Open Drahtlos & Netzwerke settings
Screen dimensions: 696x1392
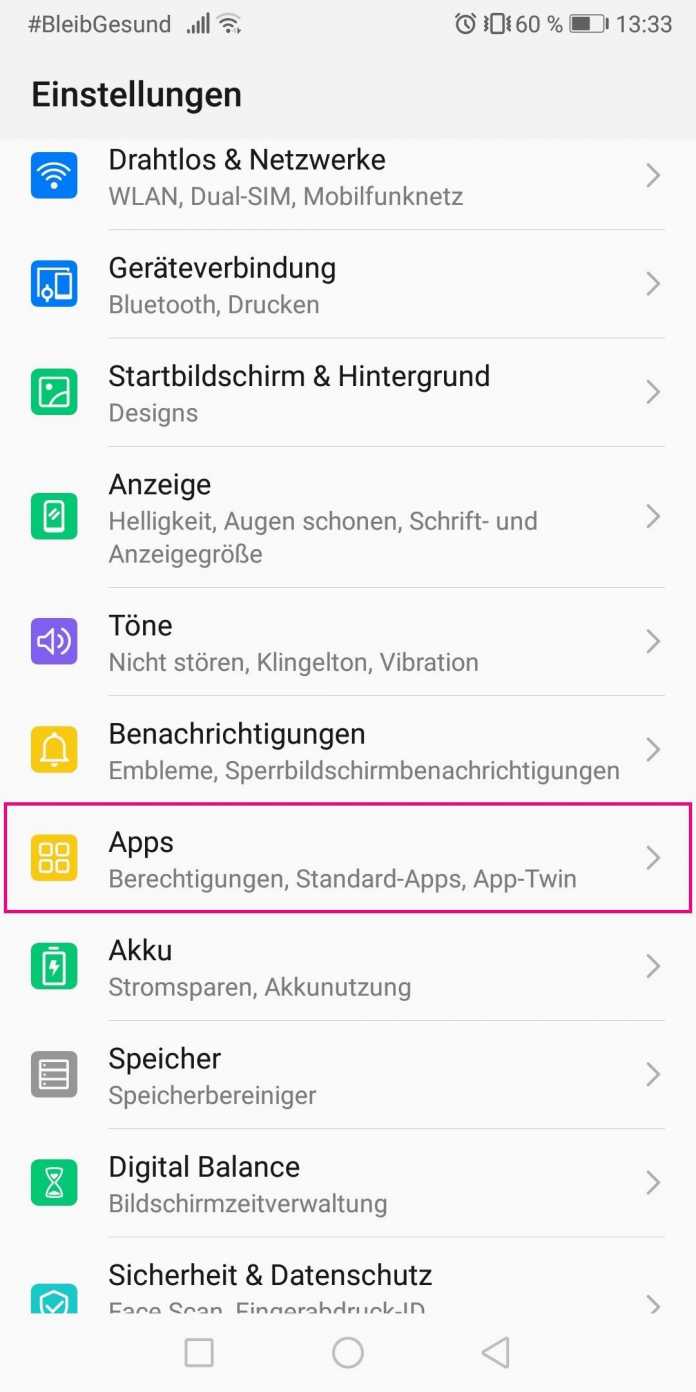coord(348,176)
